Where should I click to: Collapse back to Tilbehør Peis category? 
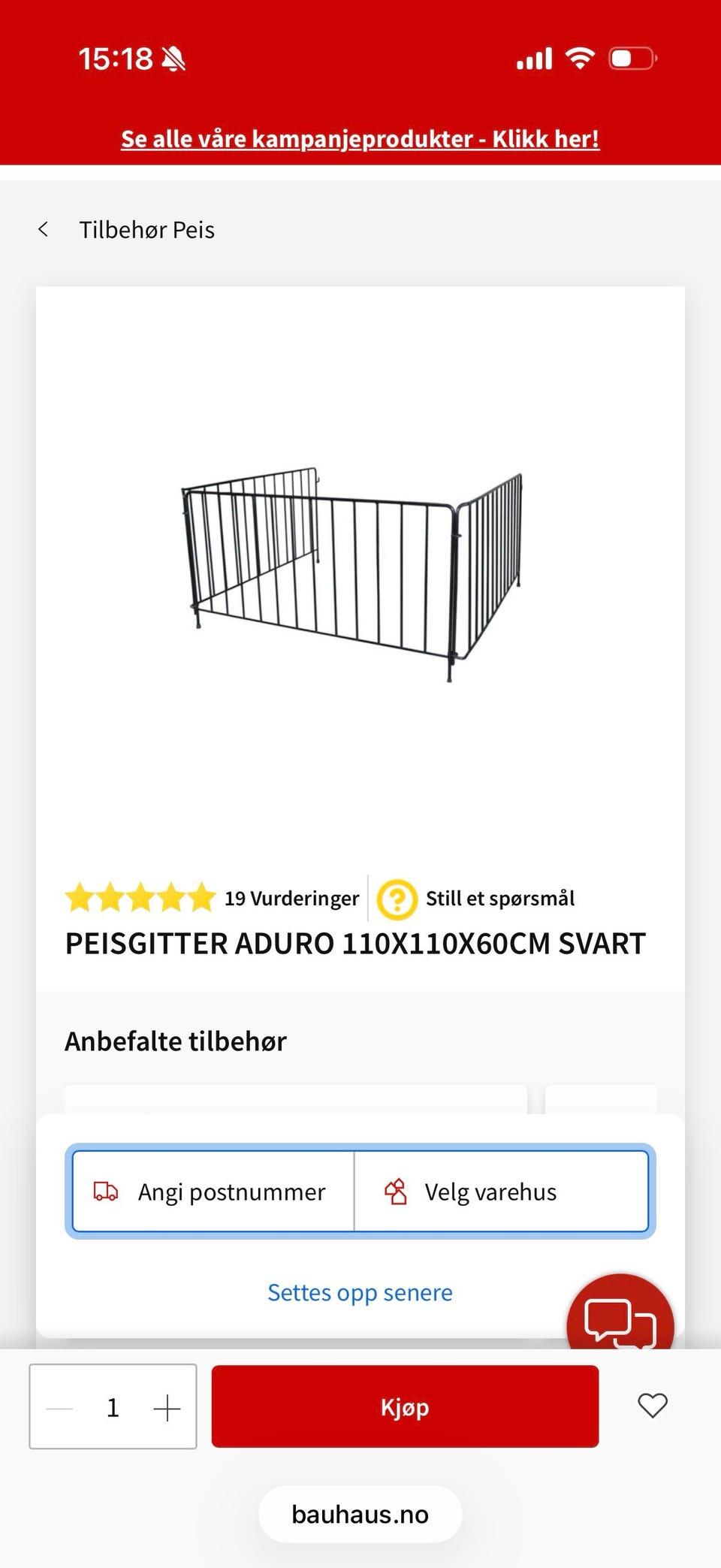tap(44, 229)
